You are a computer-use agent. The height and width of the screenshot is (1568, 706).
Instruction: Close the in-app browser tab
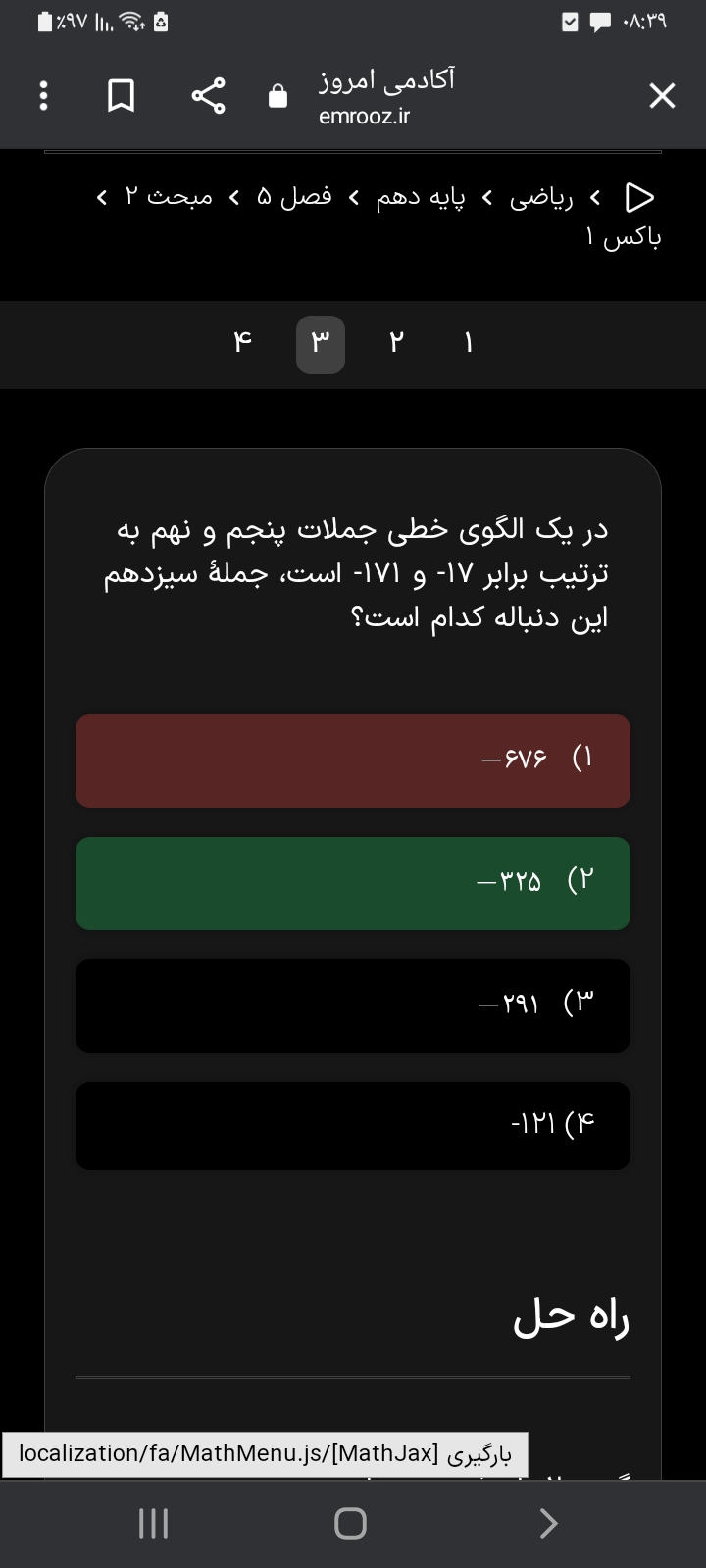(662, 96)
